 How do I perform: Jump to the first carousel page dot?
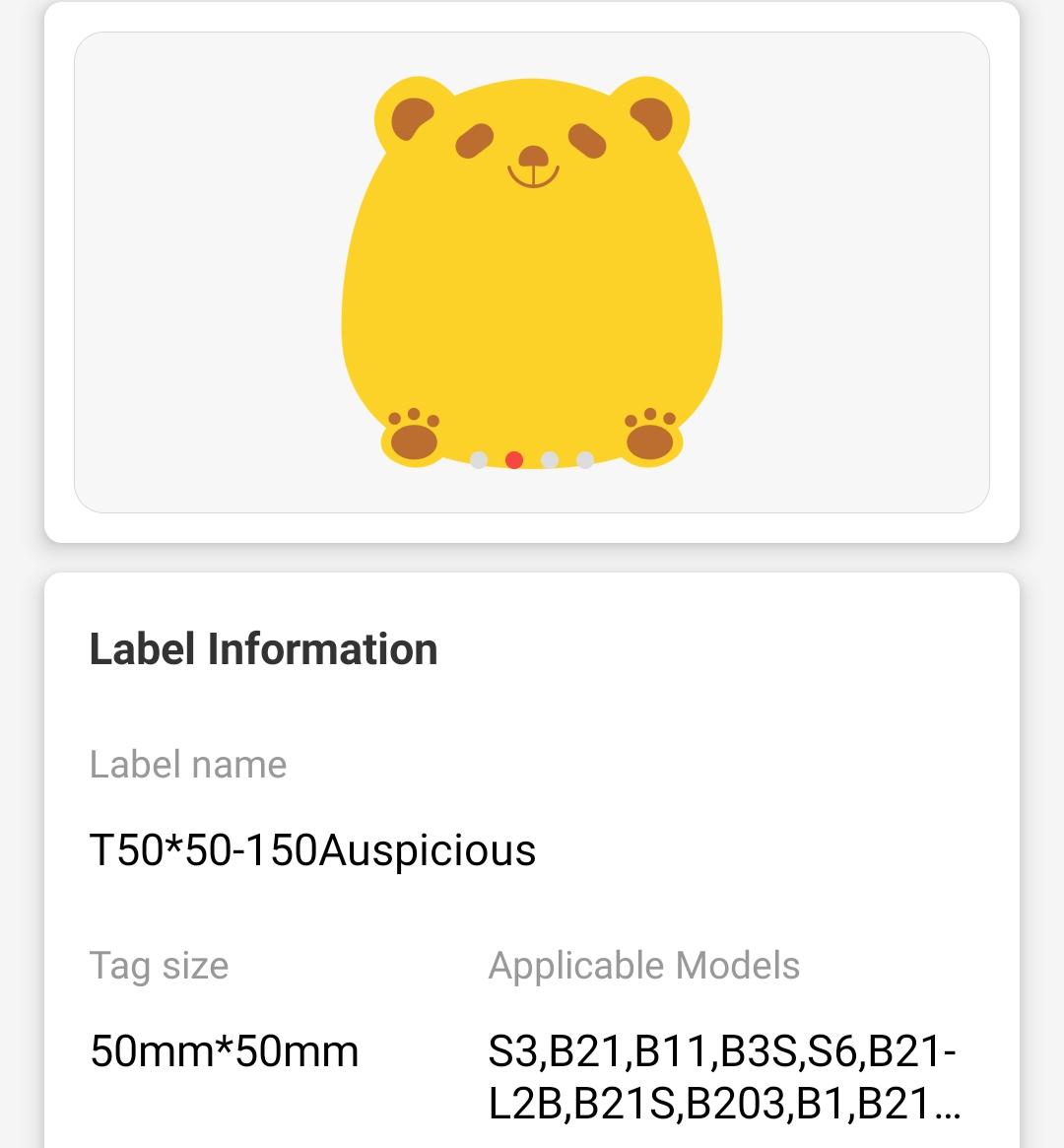pyautogui.click(x=479, y=459)
